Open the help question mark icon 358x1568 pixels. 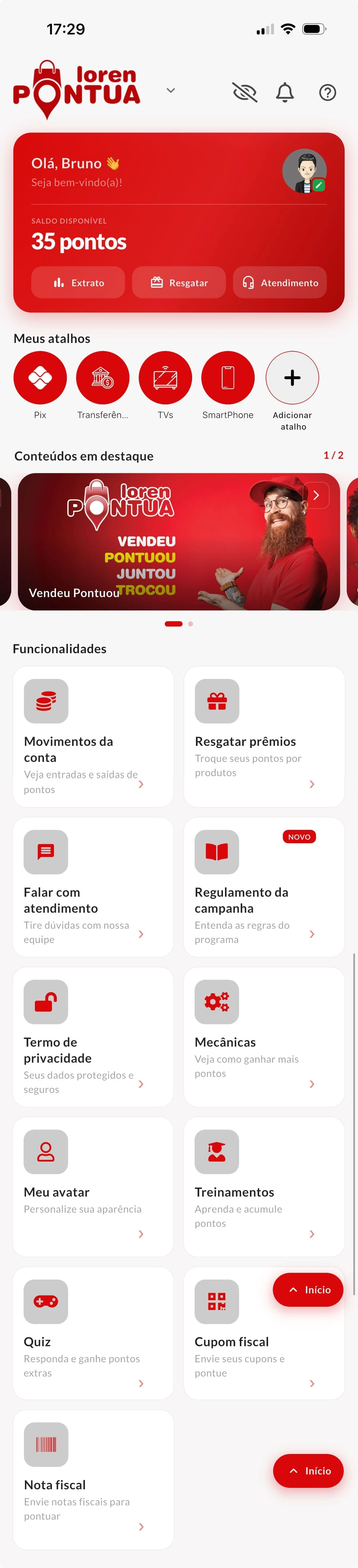coord(327,93)
